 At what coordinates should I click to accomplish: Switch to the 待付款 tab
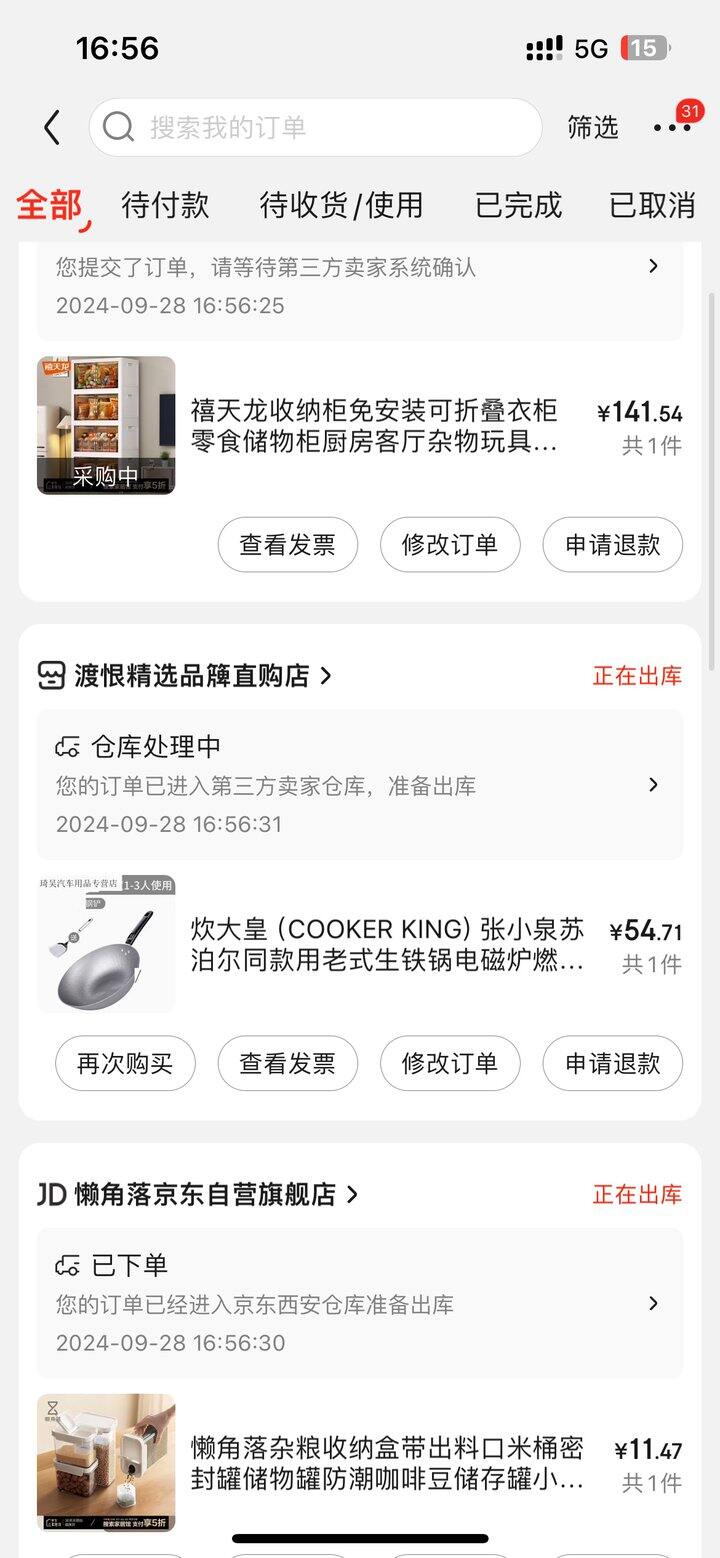point(165,205)
